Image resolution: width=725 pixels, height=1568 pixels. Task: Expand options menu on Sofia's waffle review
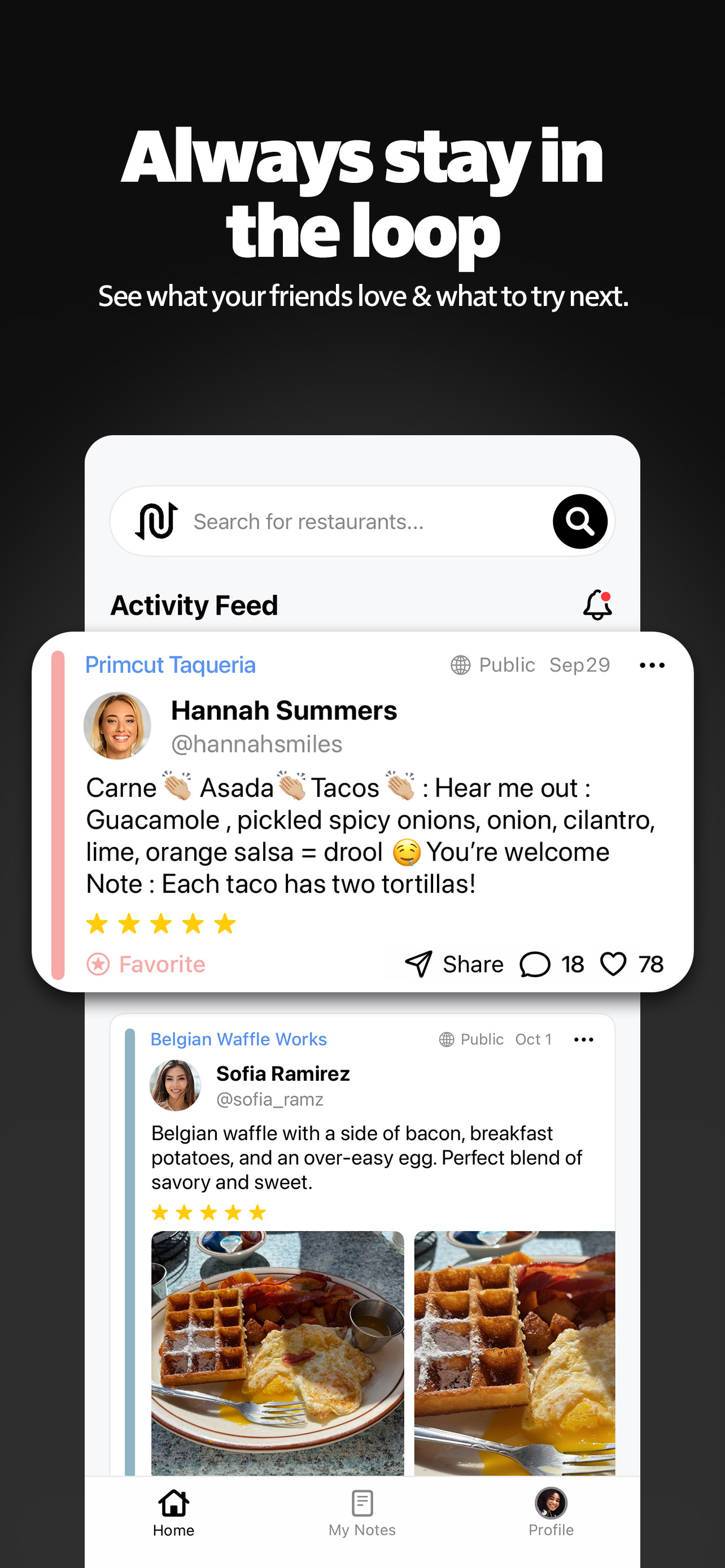(583, 1039)
